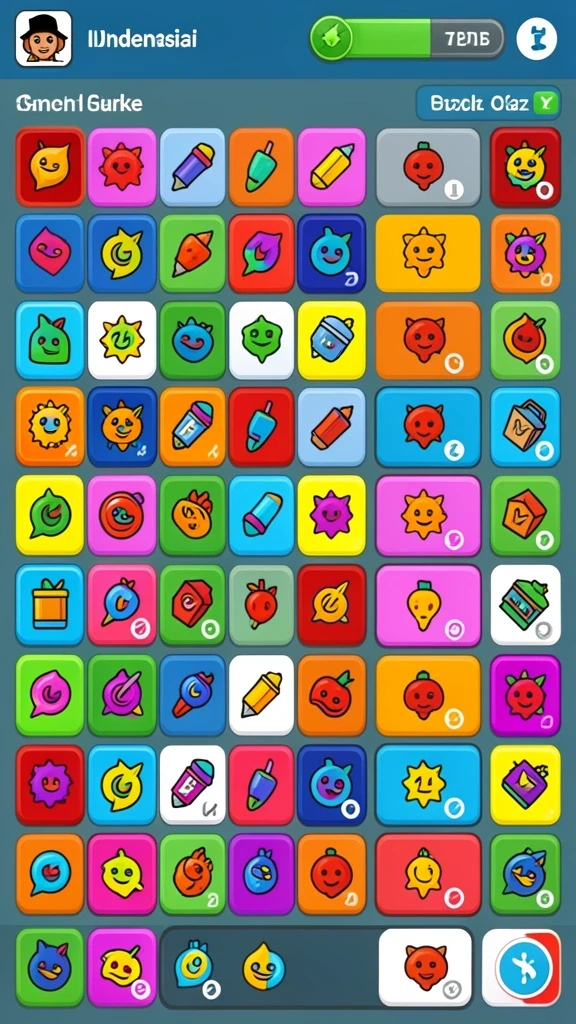Tap the round white icon in top corner
This screenshot has width=576, height=1024.
pos(536,39)
